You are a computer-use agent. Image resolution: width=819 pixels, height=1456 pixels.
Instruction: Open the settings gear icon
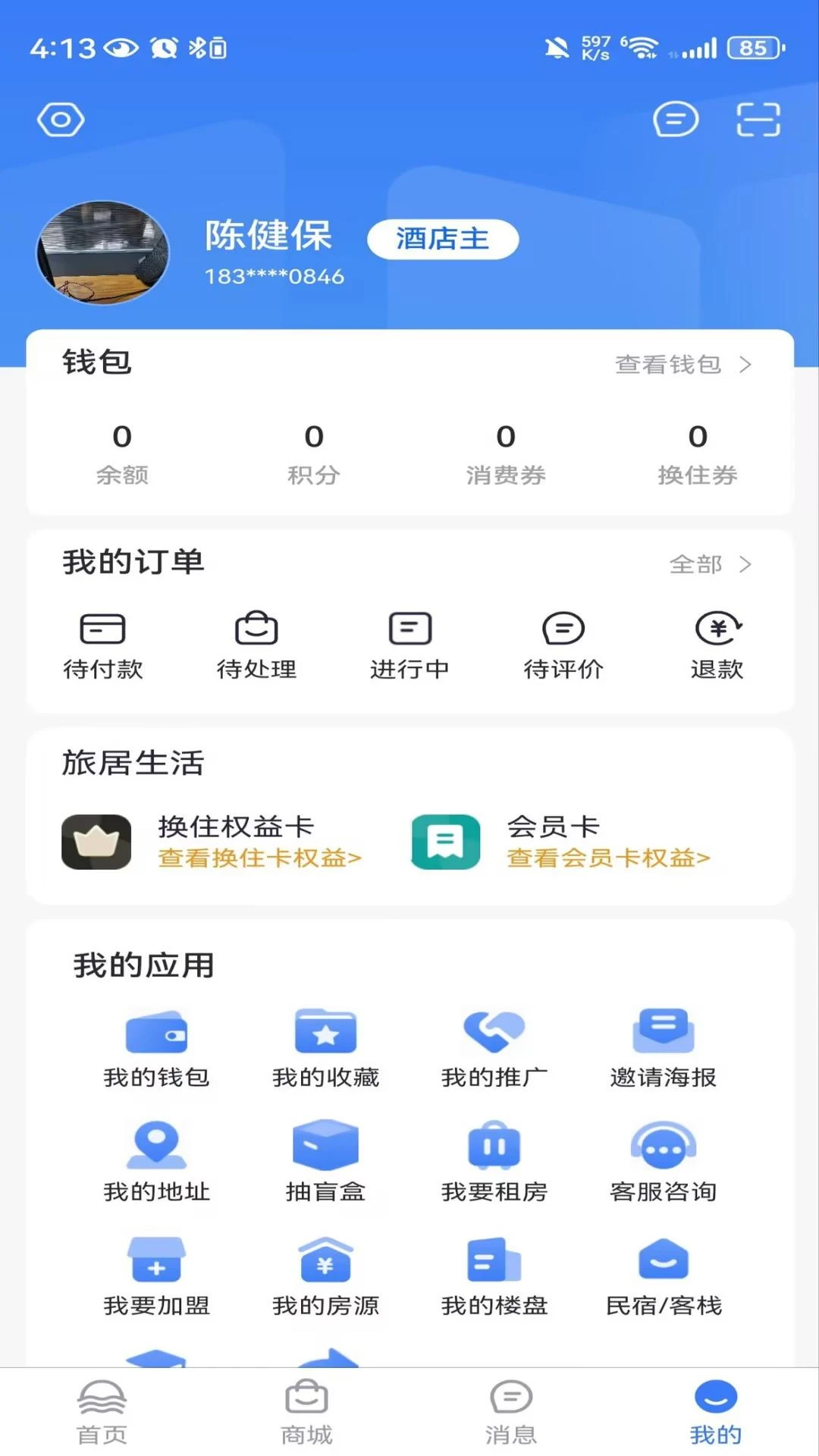(x=61, y=119)
